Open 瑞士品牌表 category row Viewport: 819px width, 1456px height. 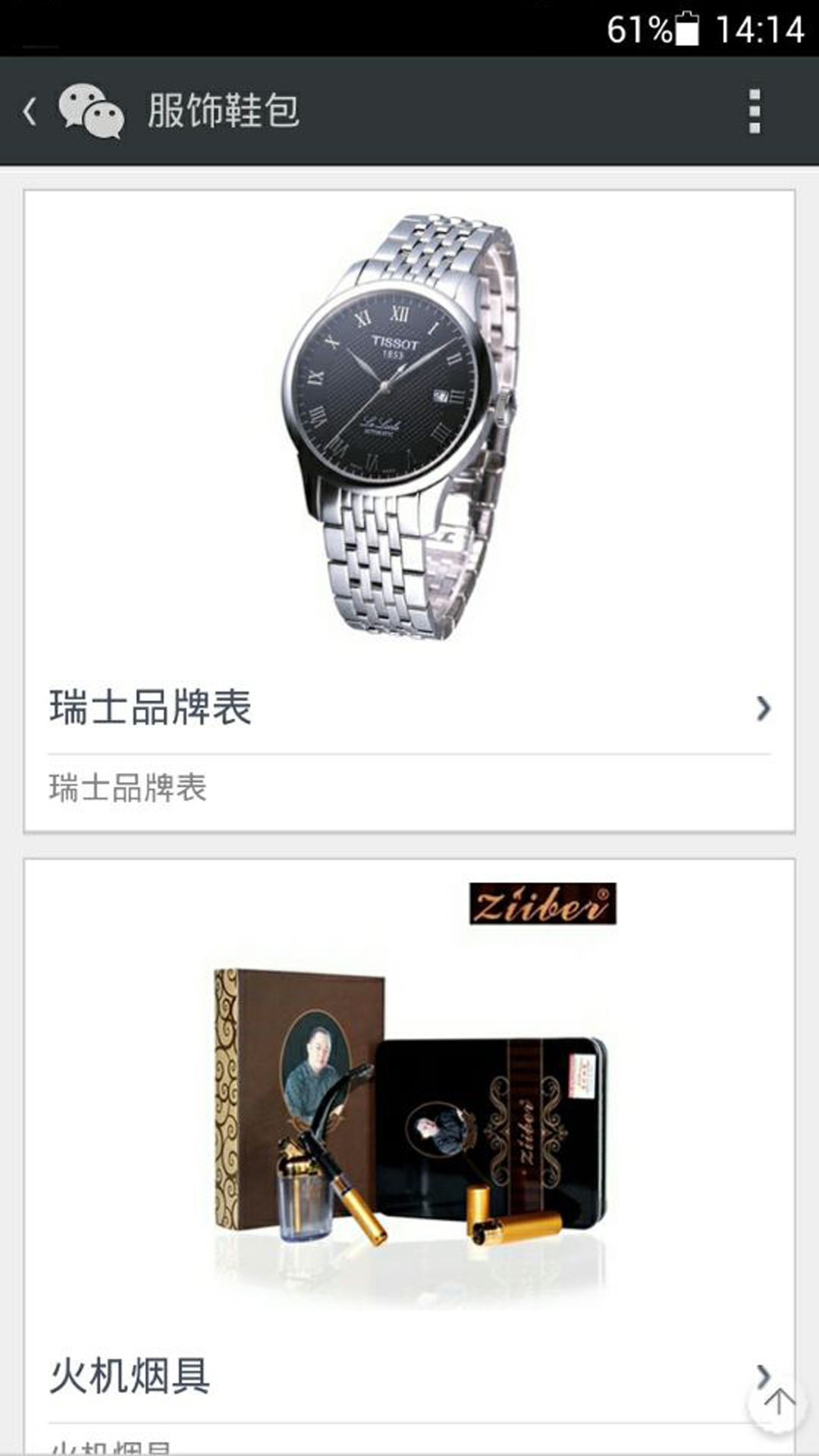[409, 708]
